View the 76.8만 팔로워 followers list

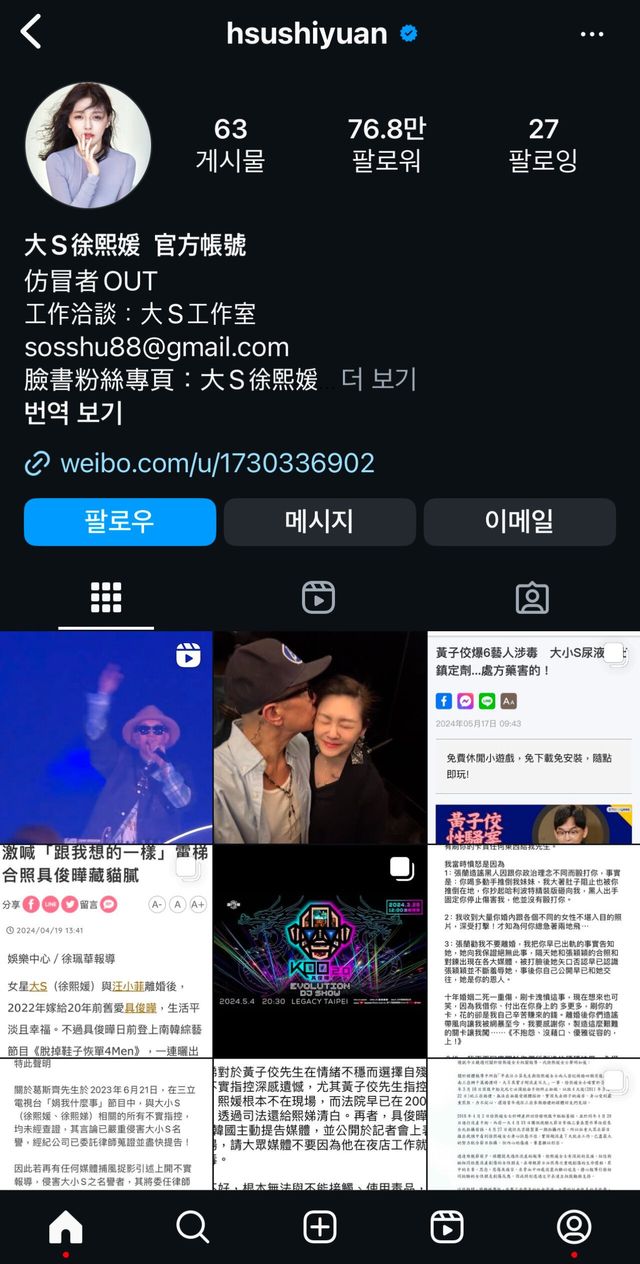[x=387, y=145]
